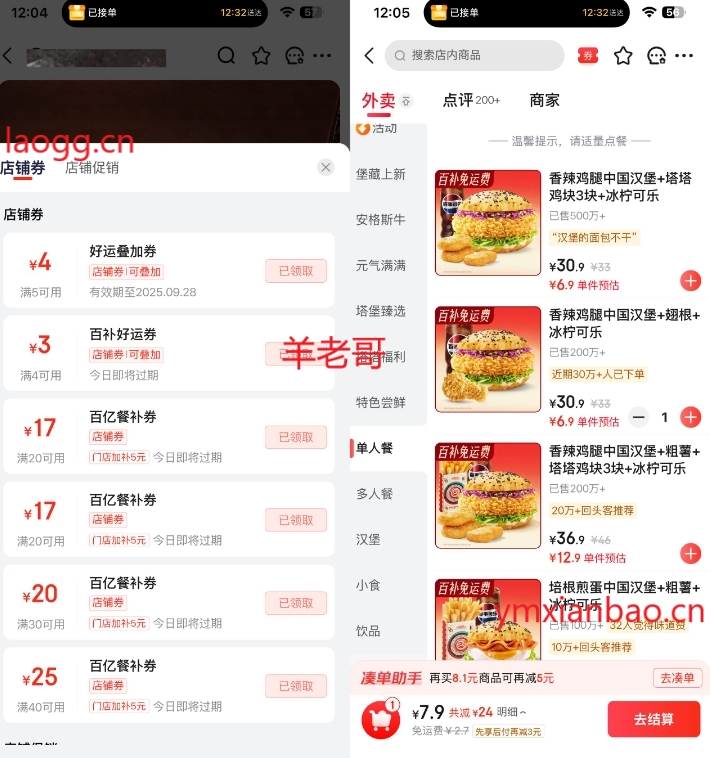710x758 pixels.
Task: Select the 堡藏上新 category
Action: [381, 174]
